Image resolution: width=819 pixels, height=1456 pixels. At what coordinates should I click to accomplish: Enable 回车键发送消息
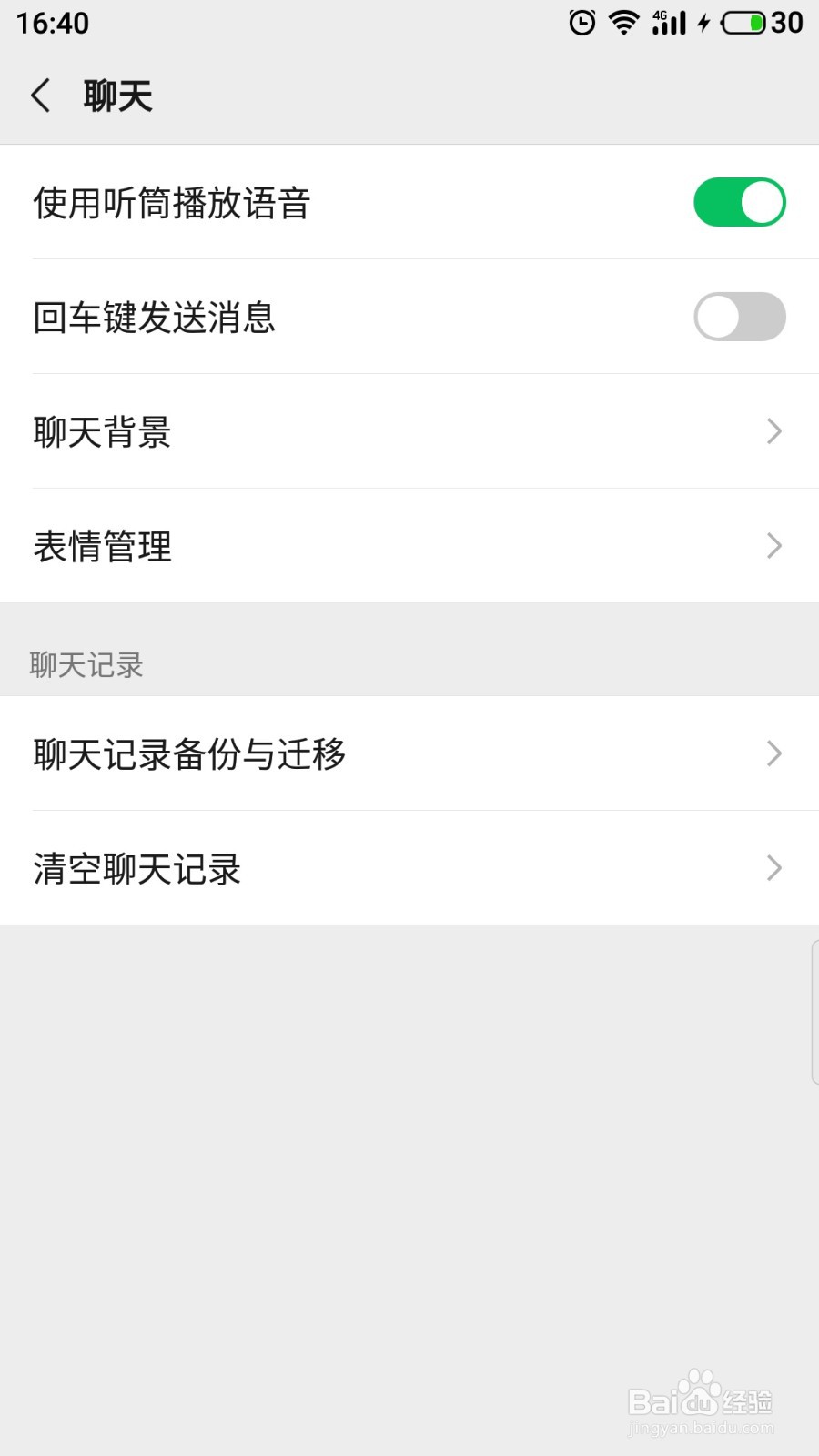[739, 317]
